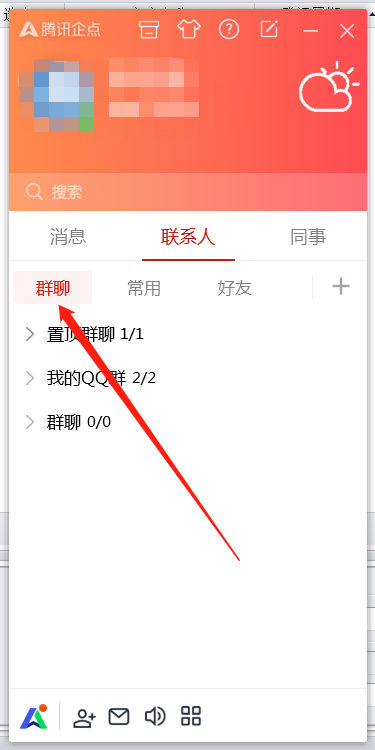
Task: Open the archive box icon
Action: click(149, 30)
